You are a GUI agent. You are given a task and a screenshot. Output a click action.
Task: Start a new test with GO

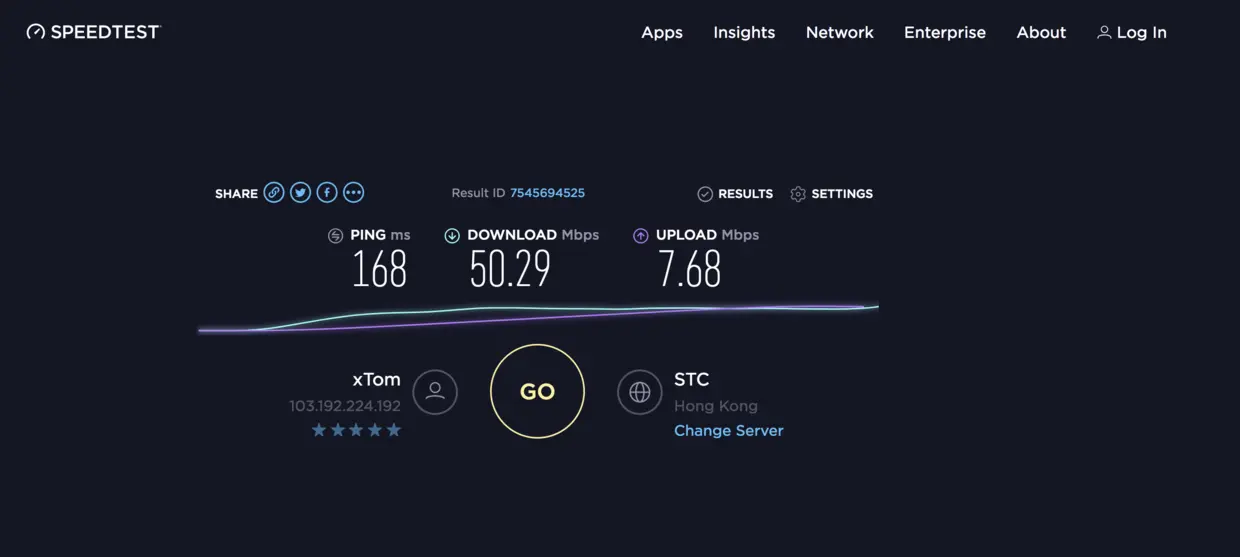(537, 392)
